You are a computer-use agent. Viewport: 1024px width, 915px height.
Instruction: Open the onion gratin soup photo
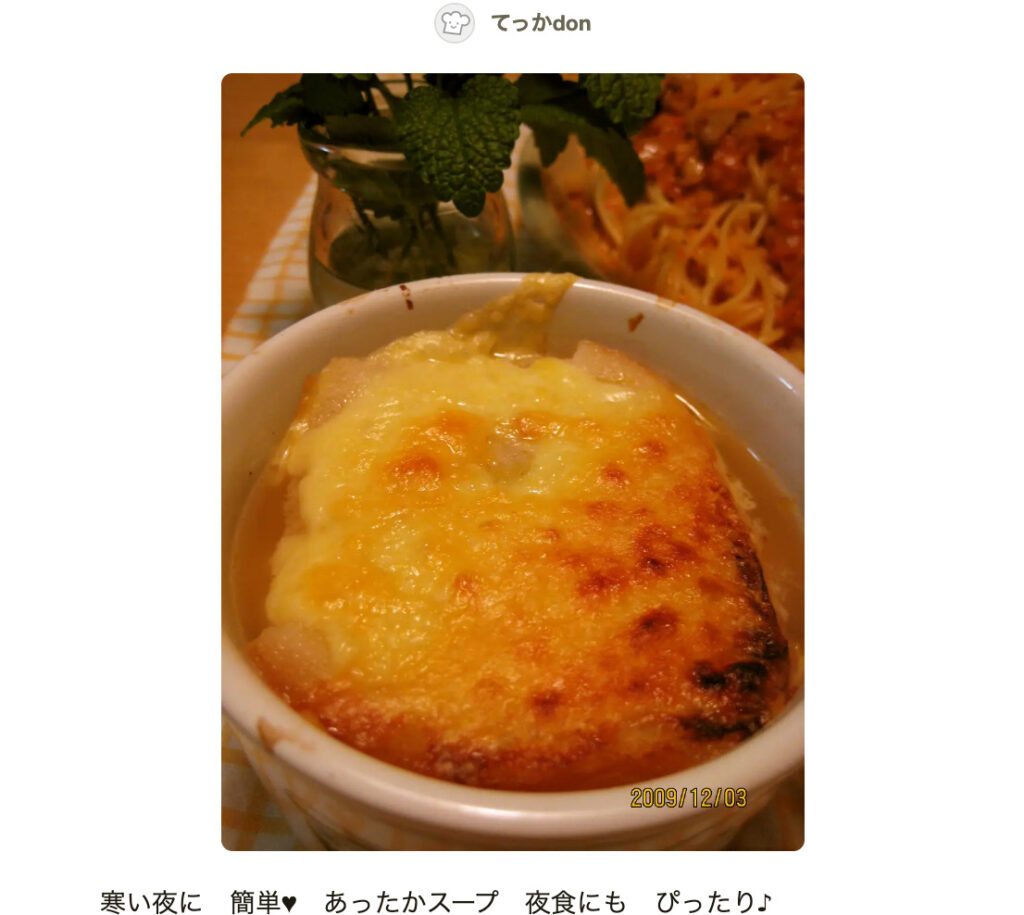click(512, 461)
